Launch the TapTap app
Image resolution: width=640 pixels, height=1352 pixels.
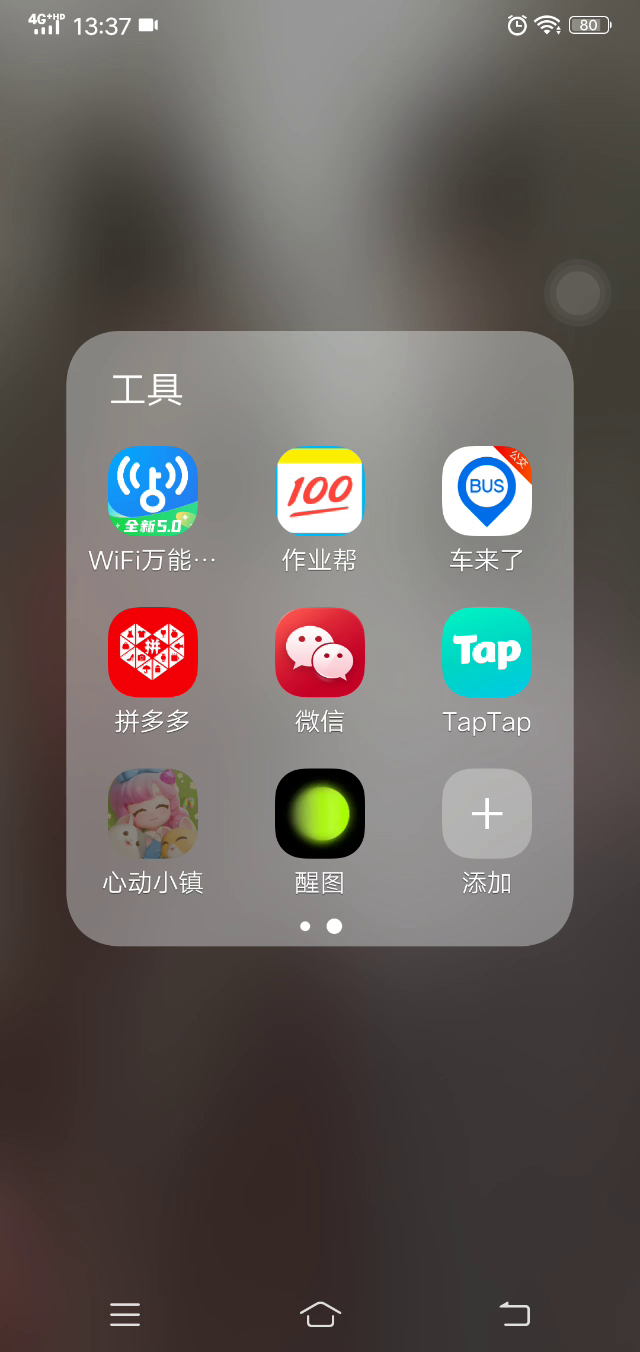click(x=487, y=652)
